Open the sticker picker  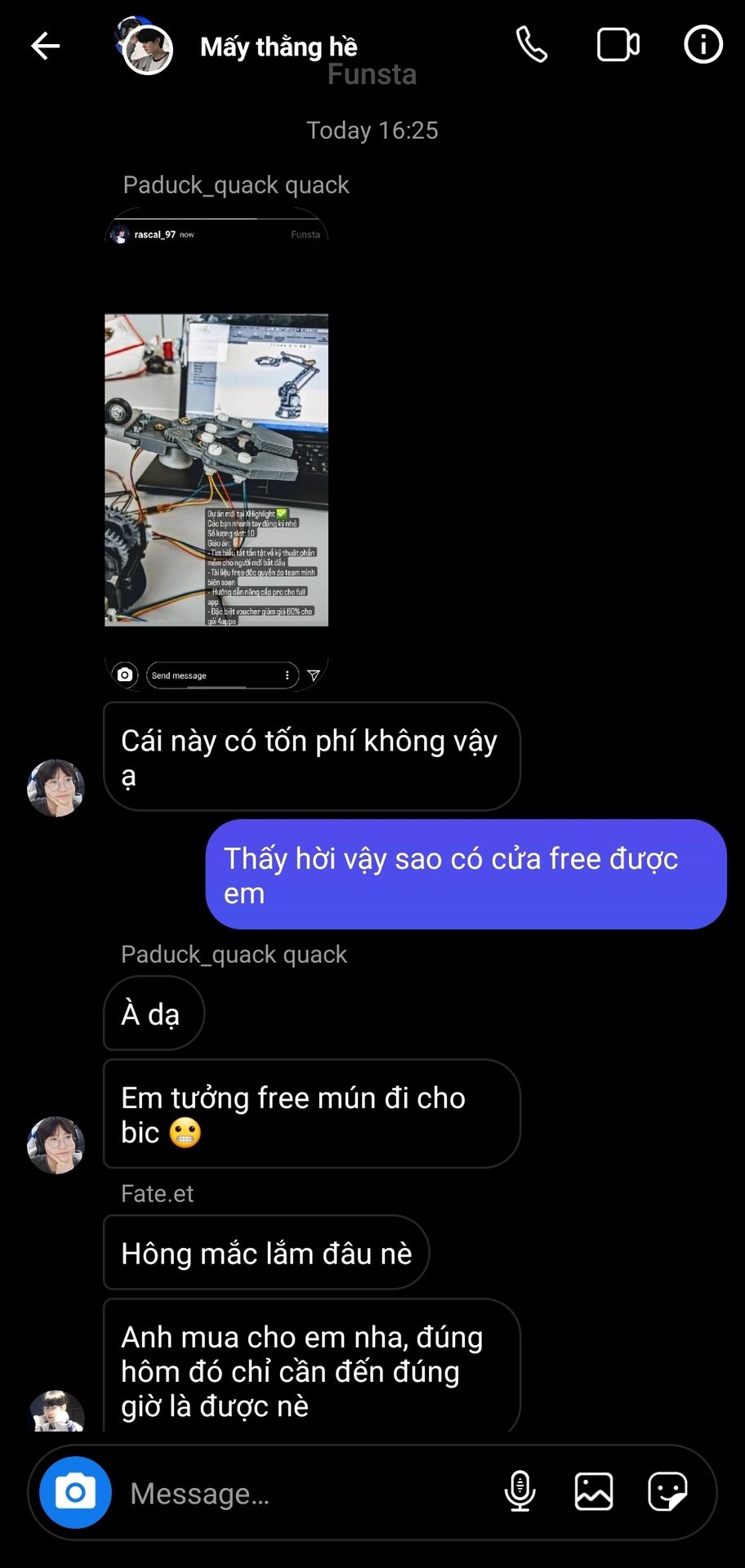coord(667,1492)
